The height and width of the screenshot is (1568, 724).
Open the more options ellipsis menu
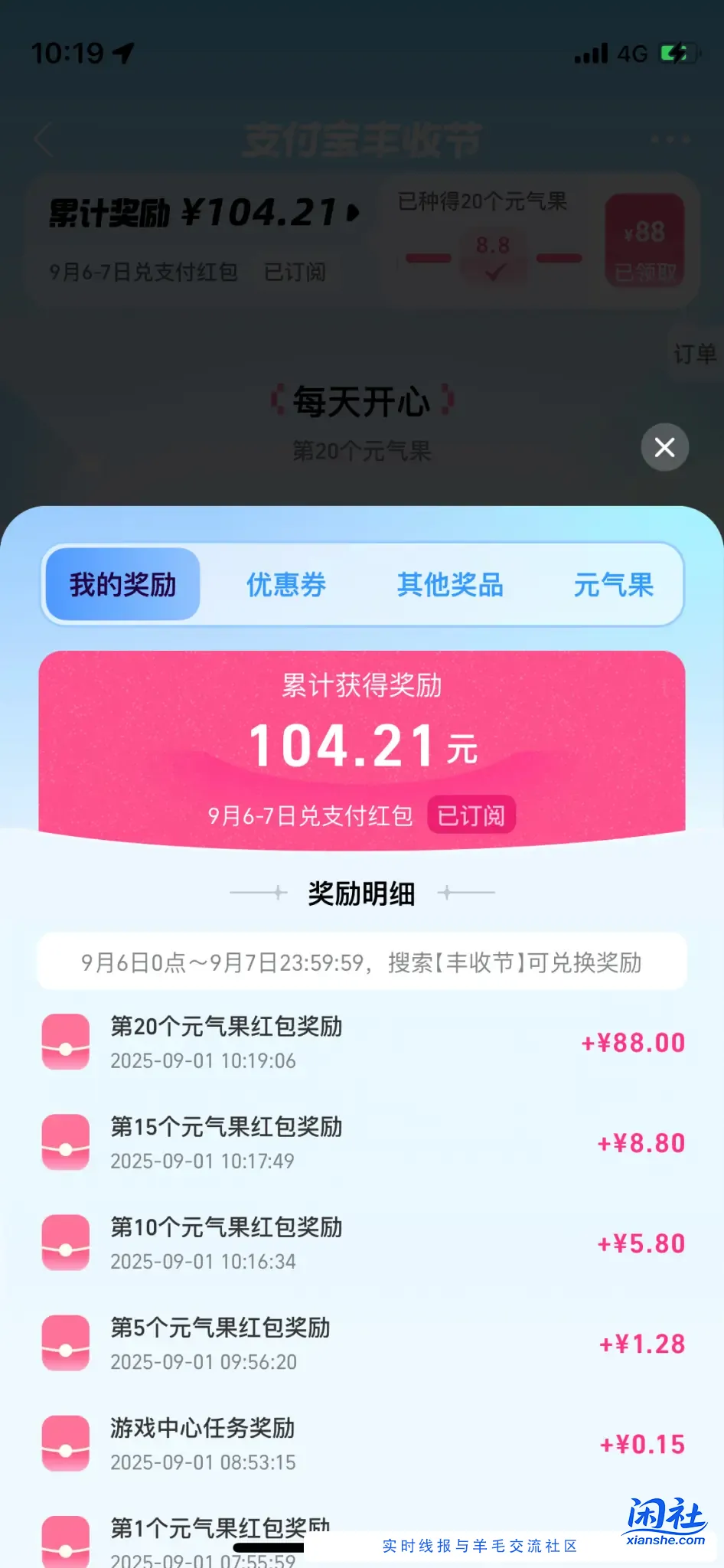pyautogui.click(x=669, y=138)
